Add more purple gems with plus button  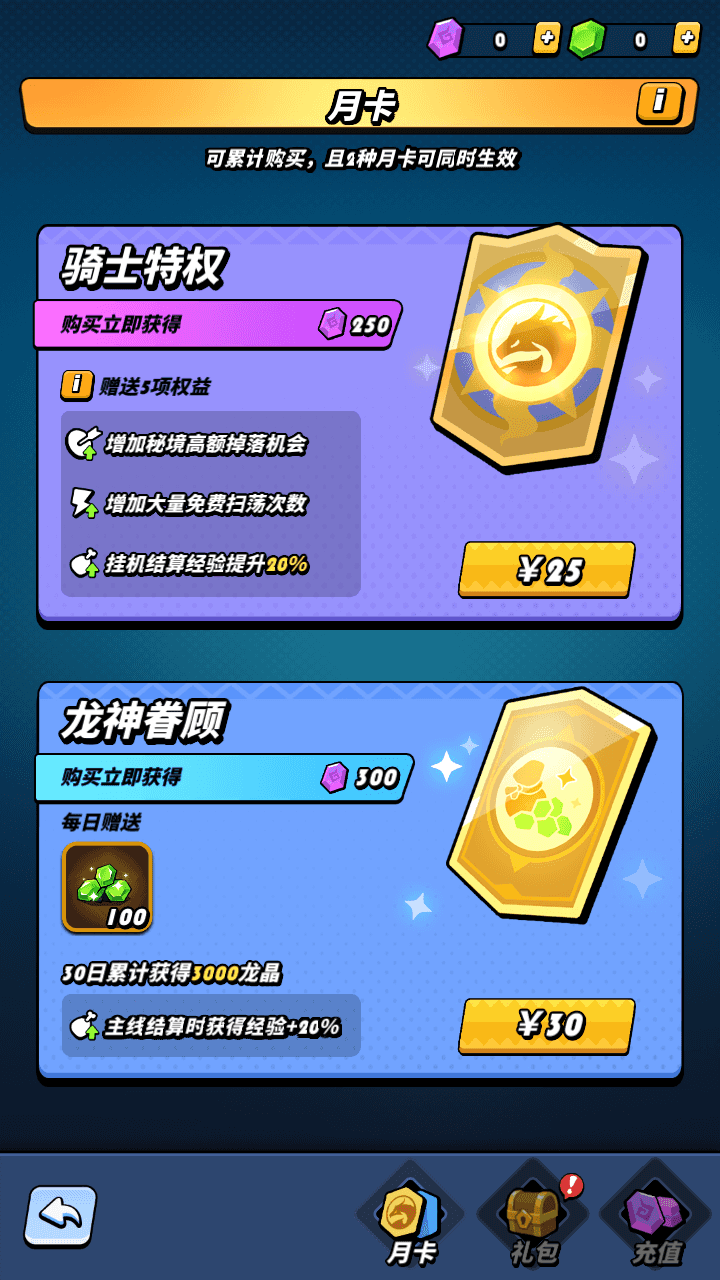coord(546,39)
